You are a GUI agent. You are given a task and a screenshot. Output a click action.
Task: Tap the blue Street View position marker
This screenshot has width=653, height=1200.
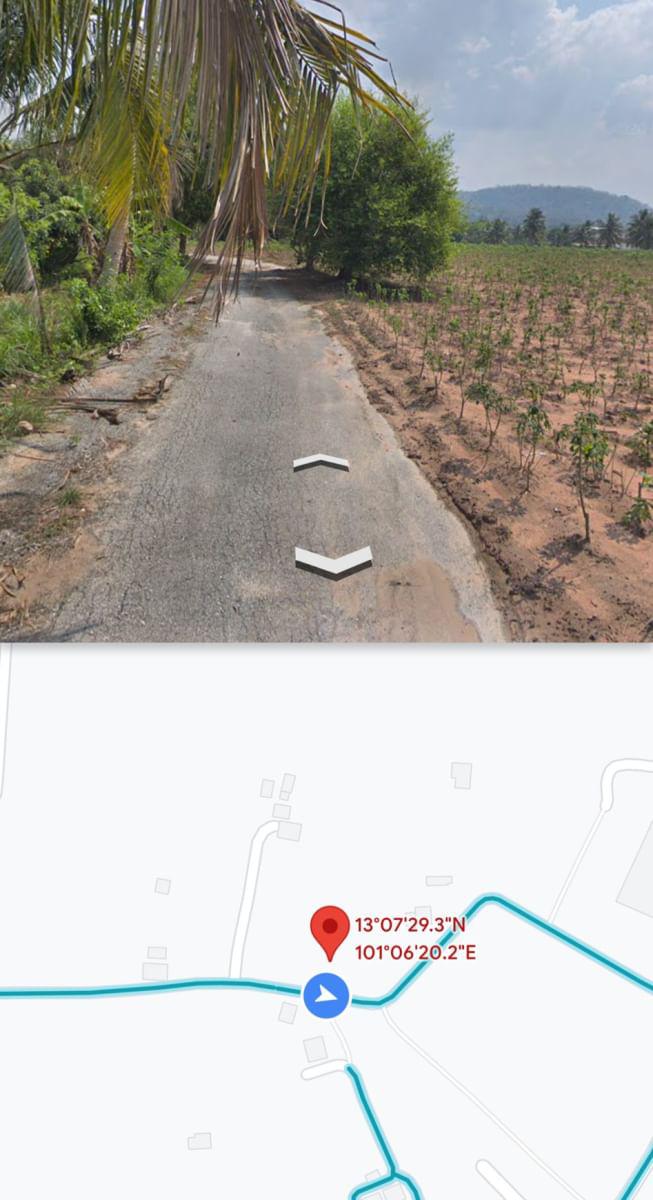pos(326,996)
